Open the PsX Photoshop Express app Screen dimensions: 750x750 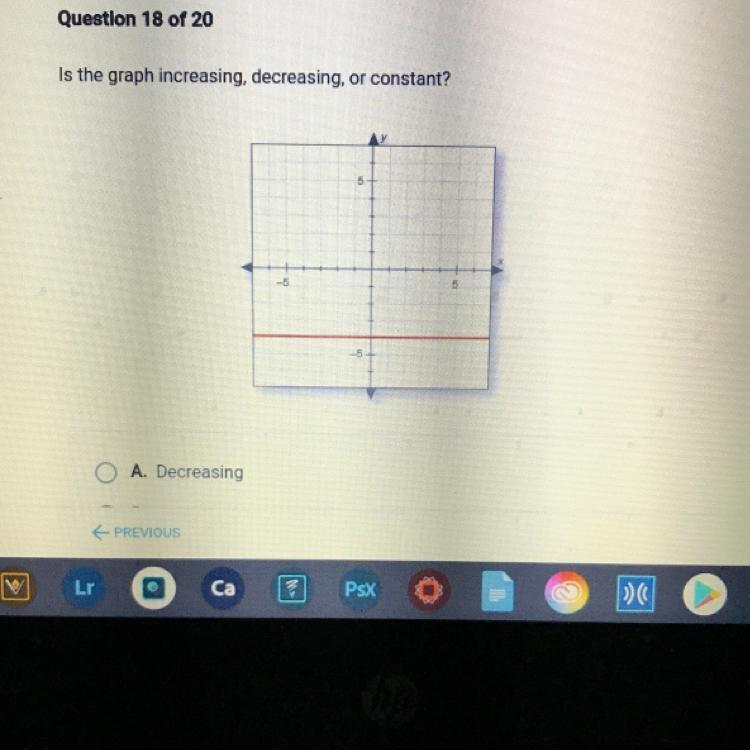[x=360, y=589]
